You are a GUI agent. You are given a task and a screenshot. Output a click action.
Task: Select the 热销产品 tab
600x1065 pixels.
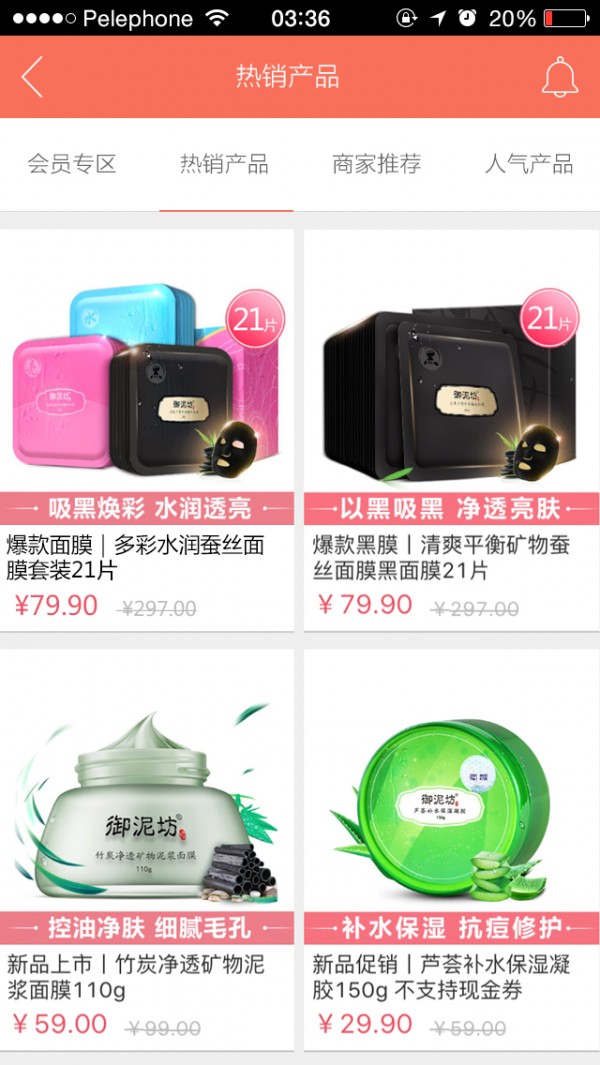(224, 165)
